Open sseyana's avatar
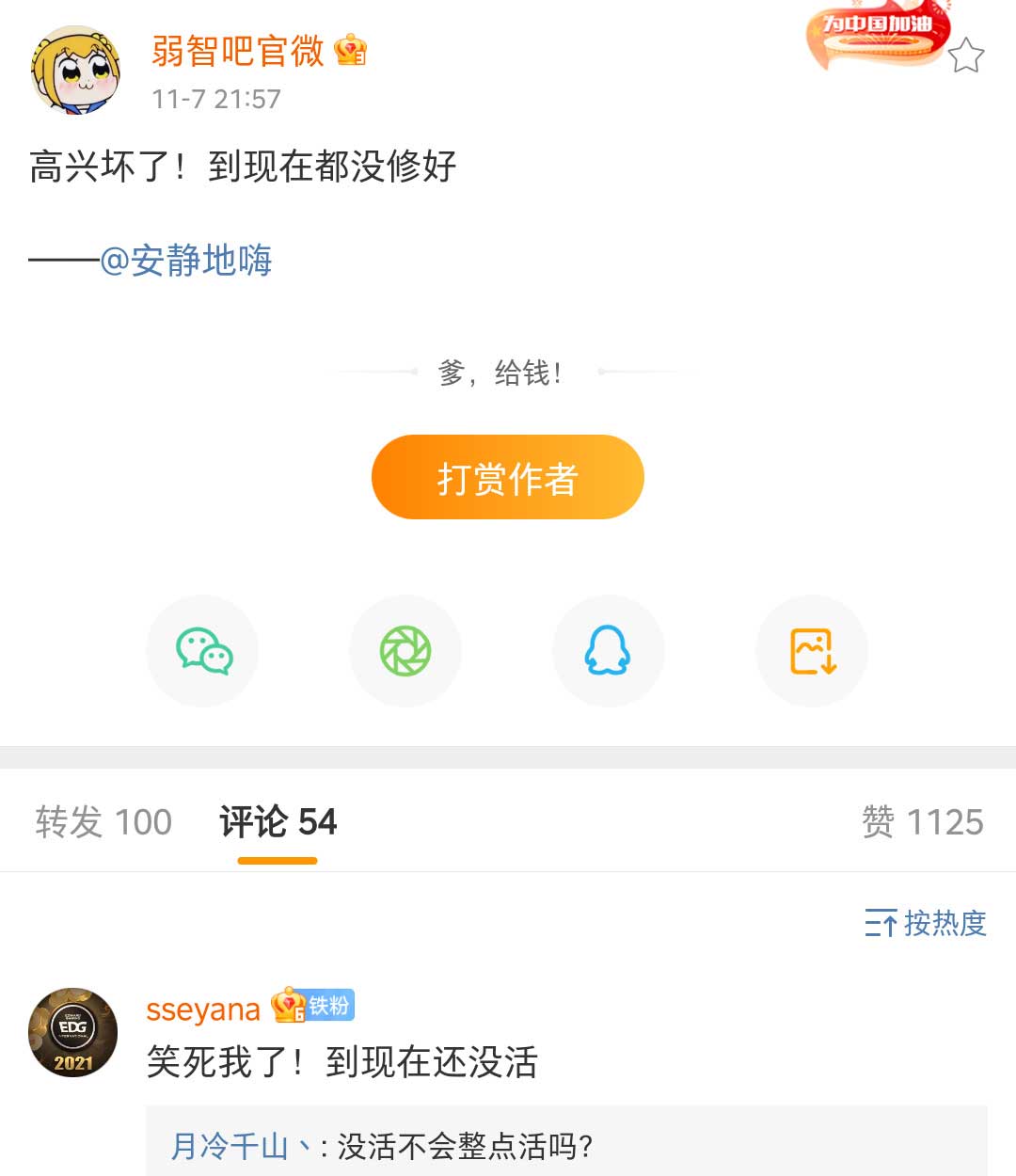 point(73,1032)
